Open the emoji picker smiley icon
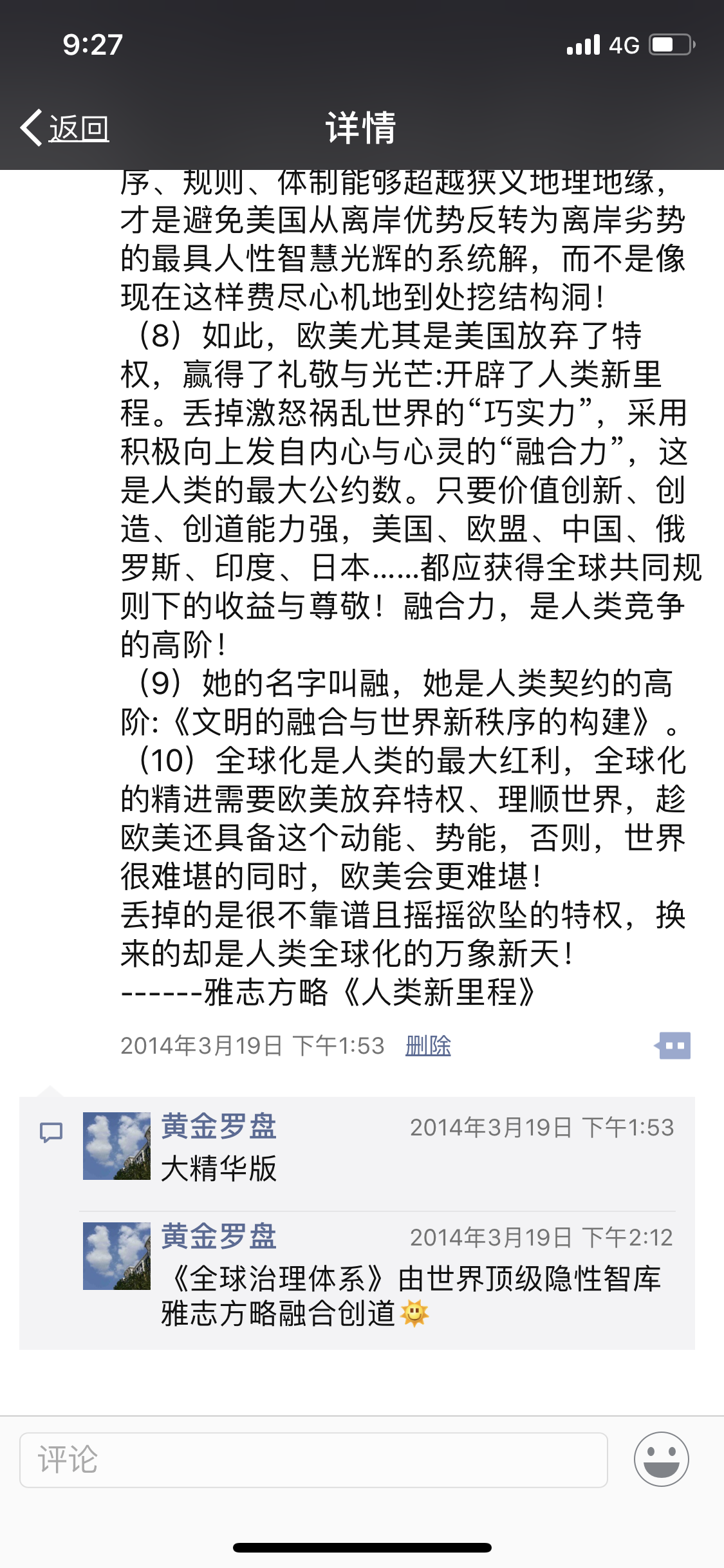 click(661, 1459)
